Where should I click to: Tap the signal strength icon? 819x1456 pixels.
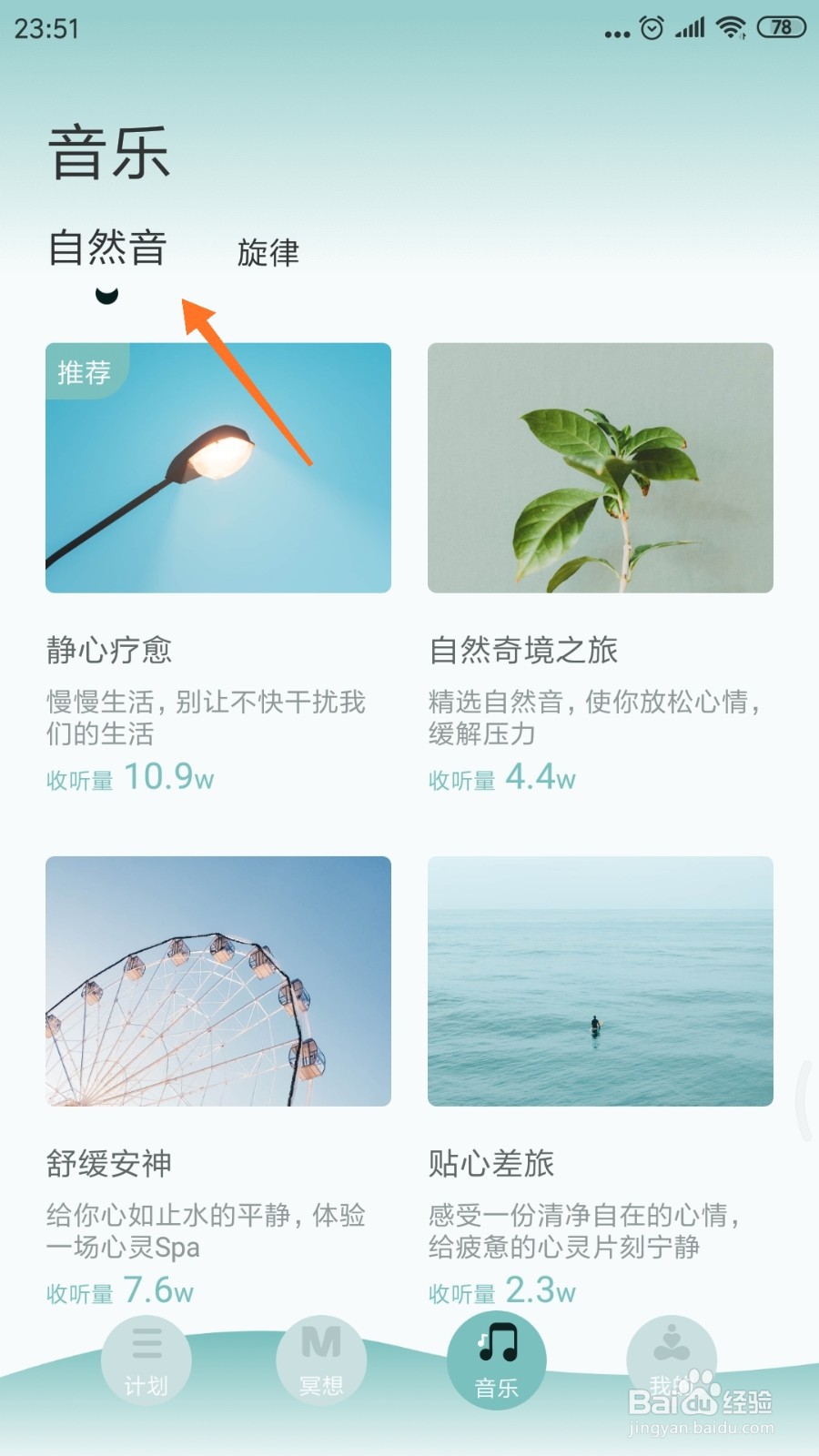(x=689, y=27)
